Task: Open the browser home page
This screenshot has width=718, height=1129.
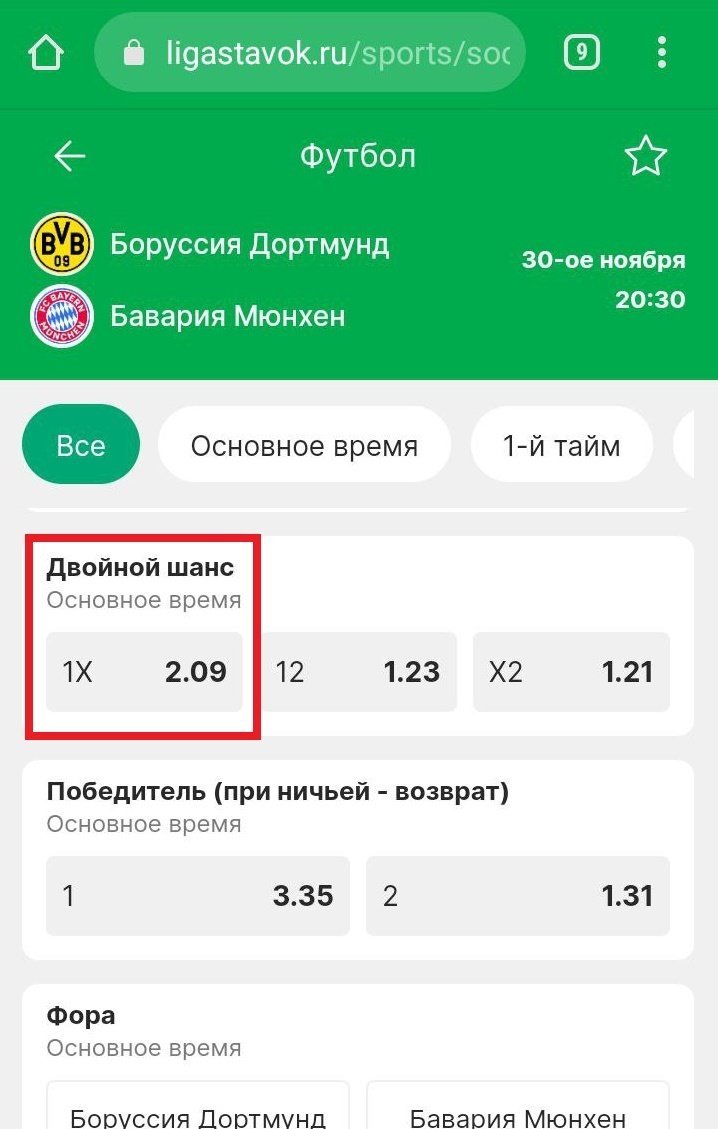Action: (47, 52)
